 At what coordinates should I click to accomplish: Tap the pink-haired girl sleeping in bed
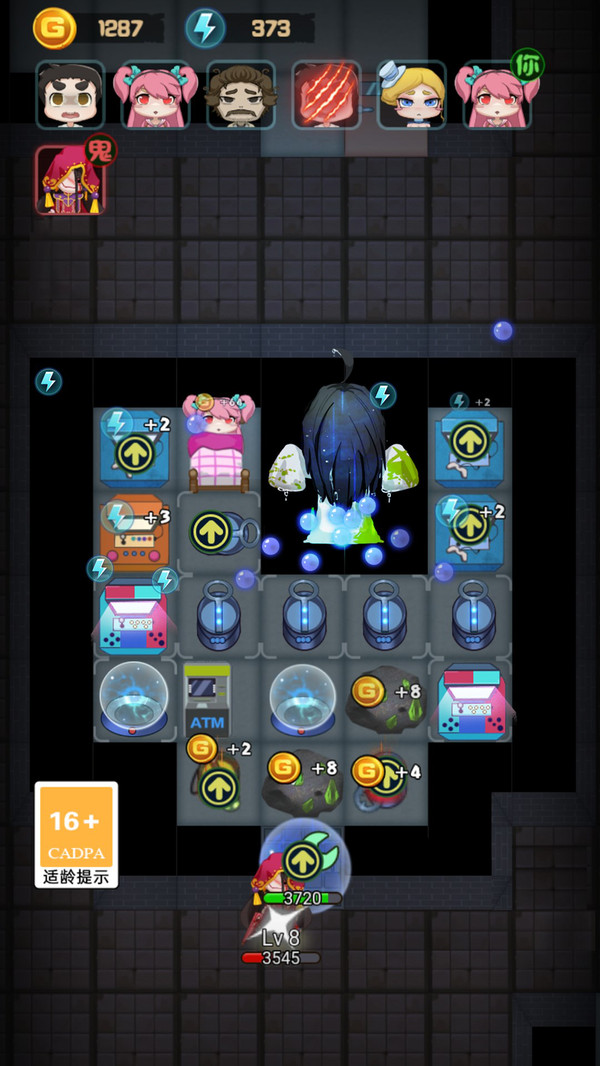click(x=221, y=442)
